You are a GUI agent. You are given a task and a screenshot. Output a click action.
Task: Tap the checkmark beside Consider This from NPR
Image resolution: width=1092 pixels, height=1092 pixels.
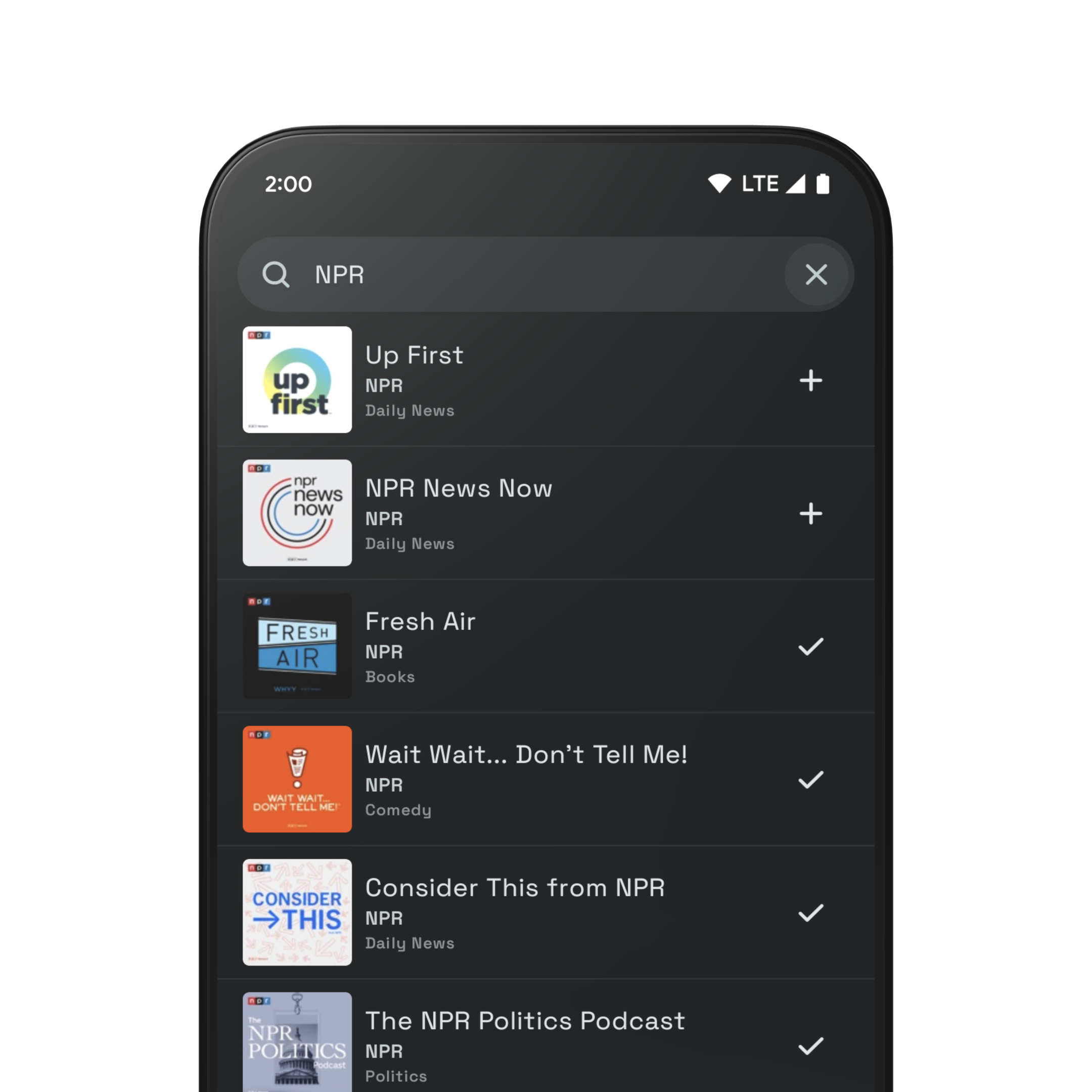pos(810,913)
